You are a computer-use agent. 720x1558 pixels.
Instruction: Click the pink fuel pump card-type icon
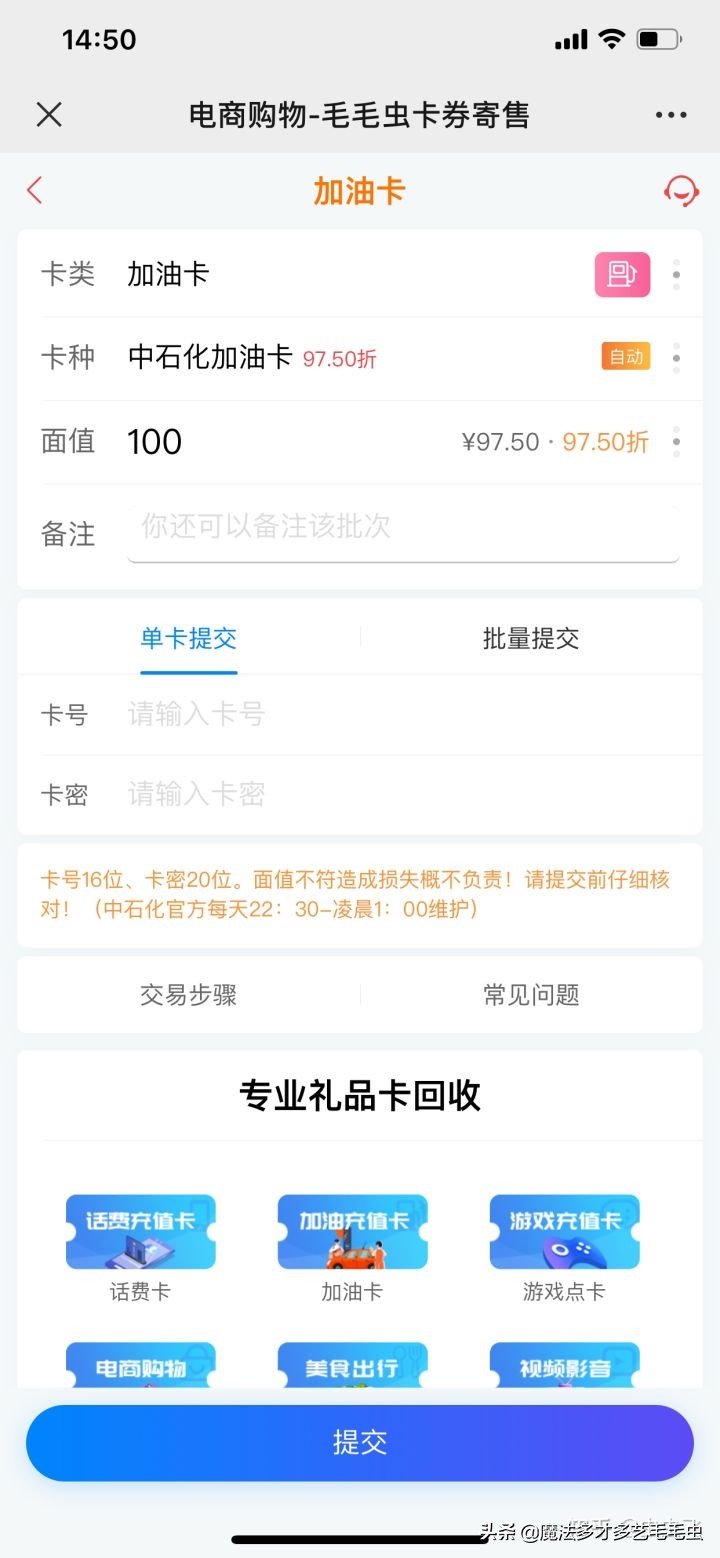coord(622,274)
